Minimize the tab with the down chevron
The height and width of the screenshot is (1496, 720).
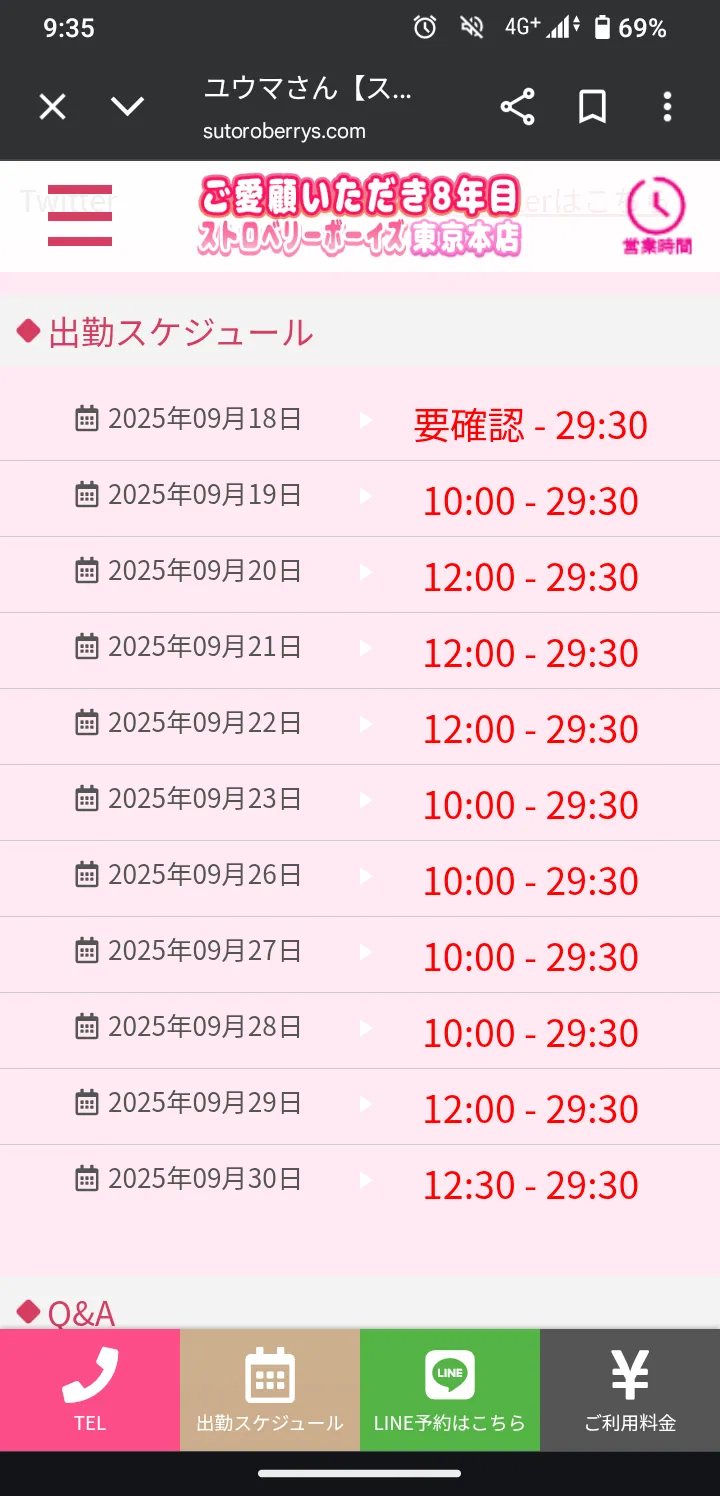tap(127, 107)
